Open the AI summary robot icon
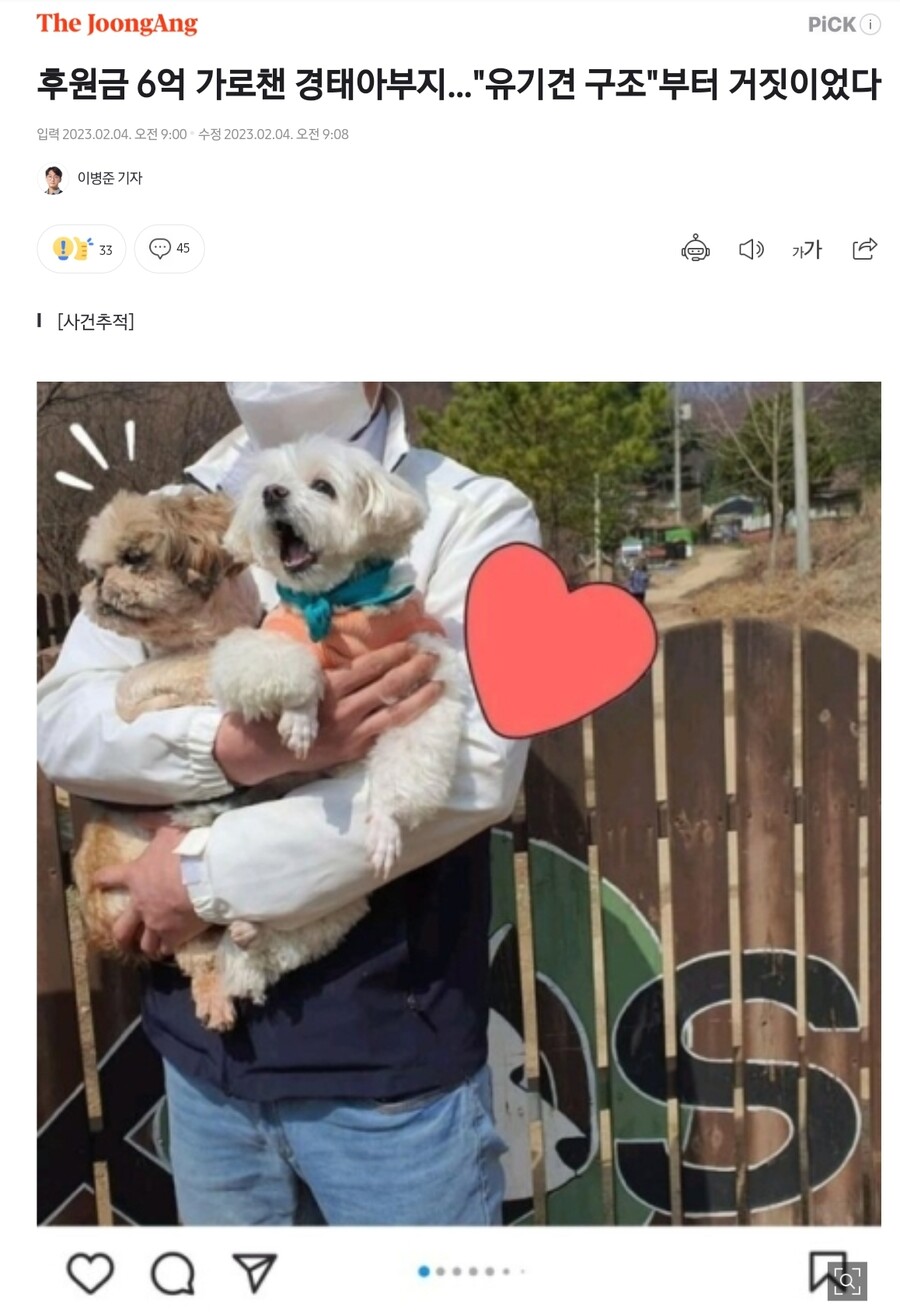This screenshot has height=1312, width=900. pos(695,249)
